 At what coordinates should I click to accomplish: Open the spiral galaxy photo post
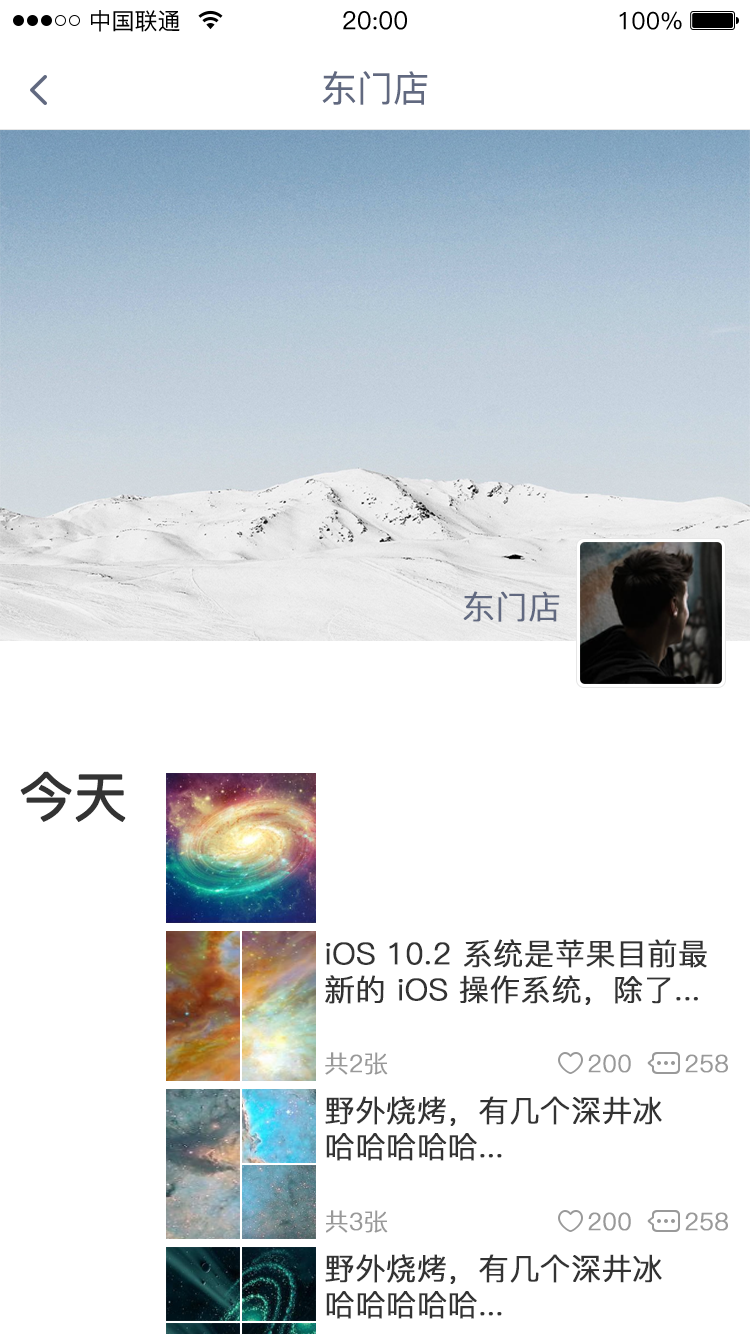(x=241, y=848)
